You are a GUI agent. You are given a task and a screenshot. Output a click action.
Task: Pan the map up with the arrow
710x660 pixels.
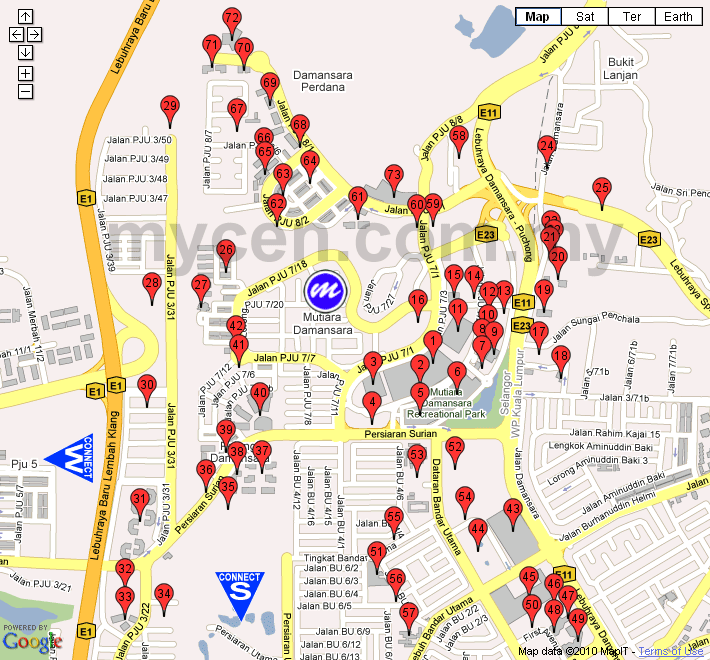25,16
